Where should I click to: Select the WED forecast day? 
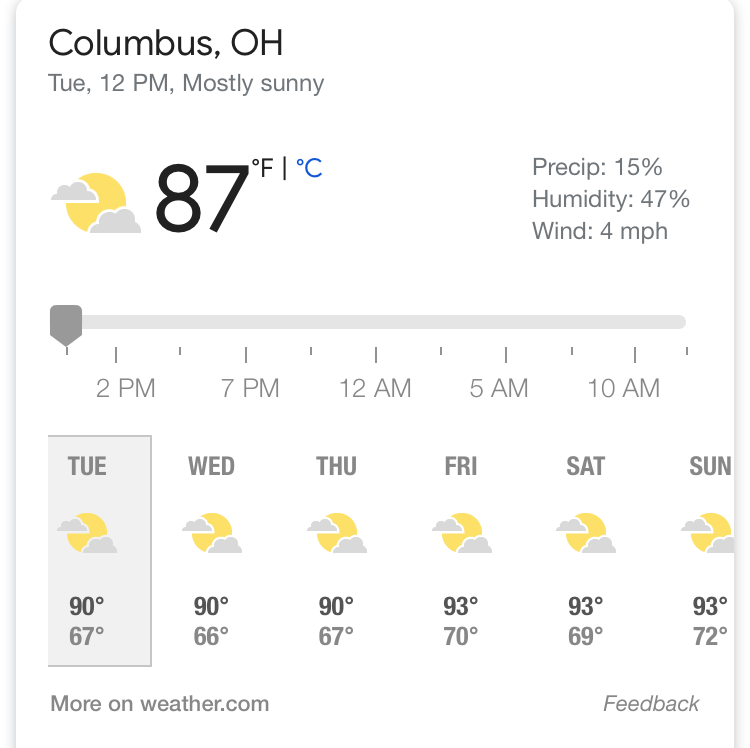pos(211,550)
